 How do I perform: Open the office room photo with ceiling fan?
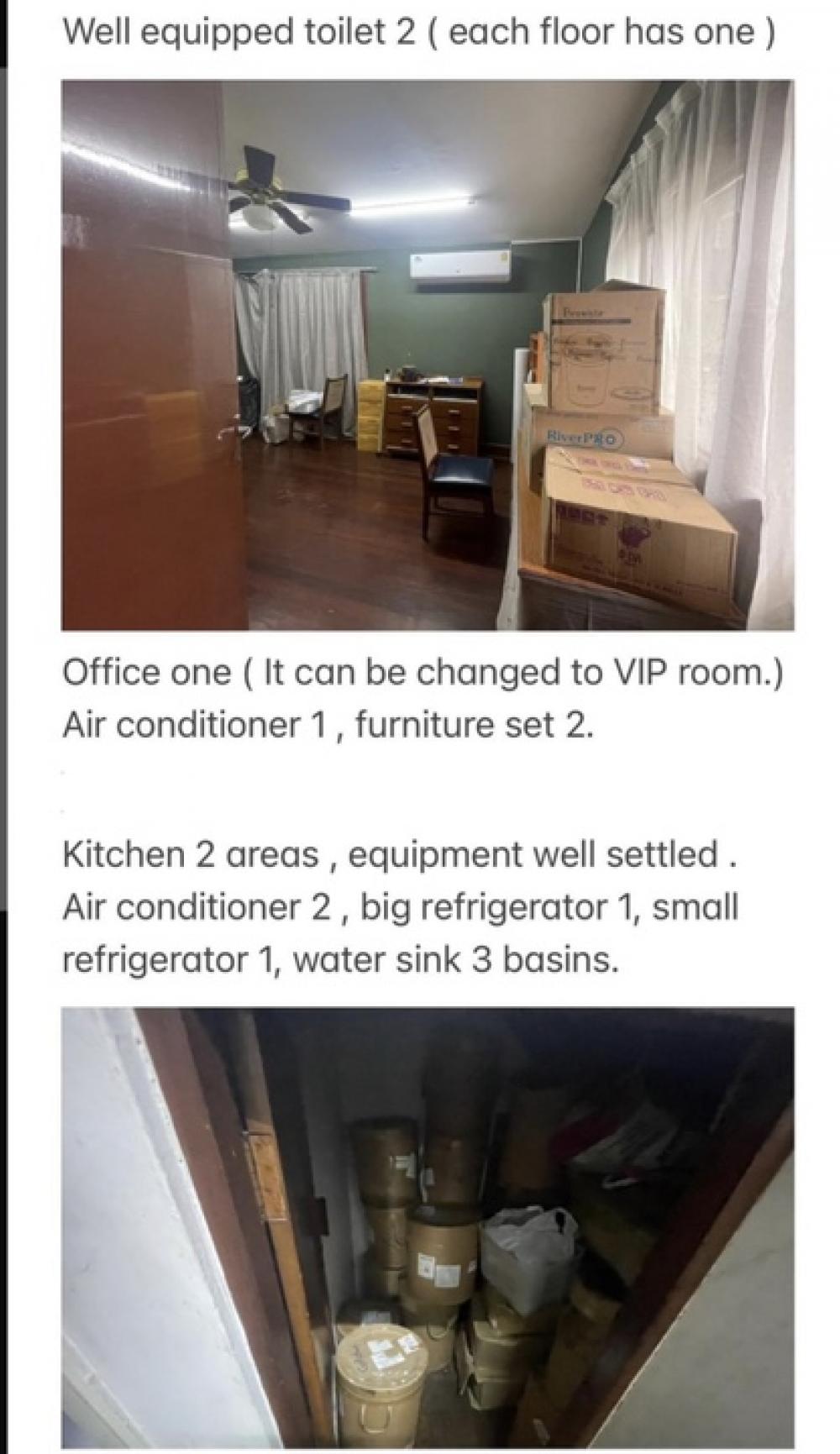(428, 354)
